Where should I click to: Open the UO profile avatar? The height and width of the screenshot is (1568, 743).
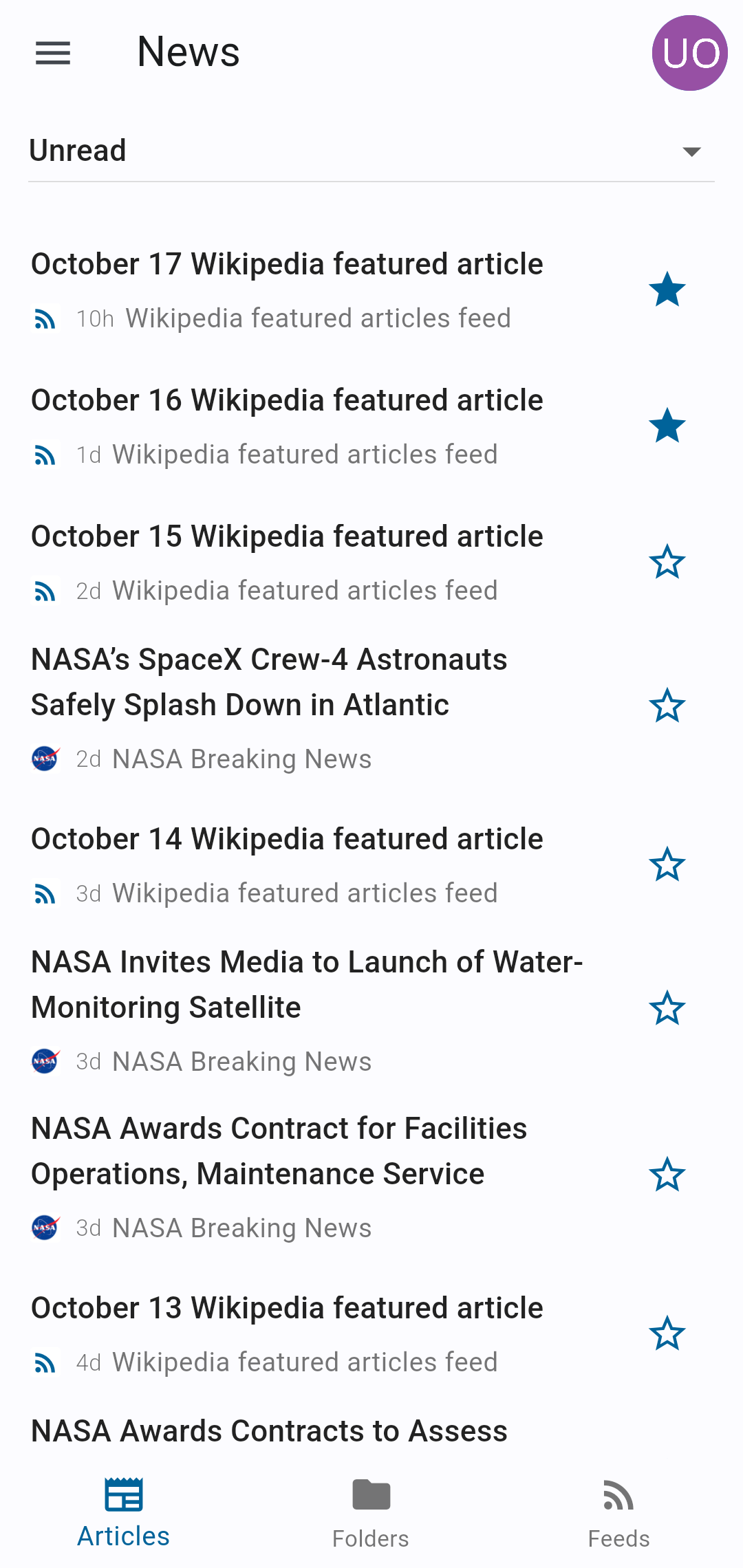(x=689, y=53)
